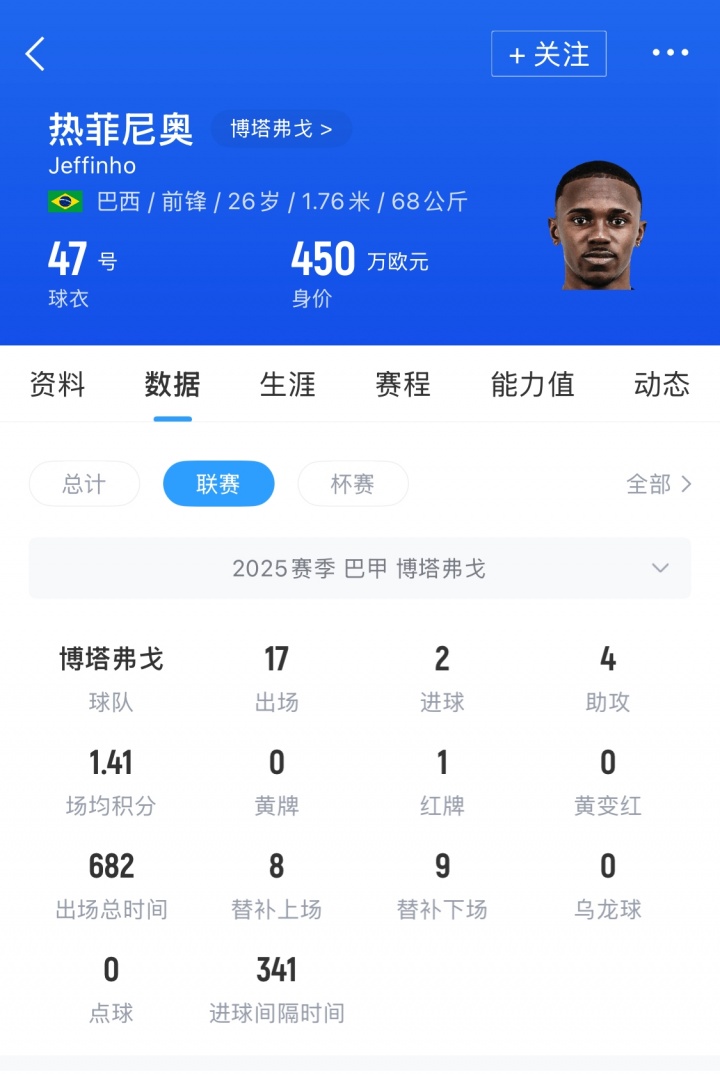This screenshot has height=1074, width=720.
Task: Open the 博塔弗戈 team page chip
Action: pyautogui.click(x=281, y=129)
